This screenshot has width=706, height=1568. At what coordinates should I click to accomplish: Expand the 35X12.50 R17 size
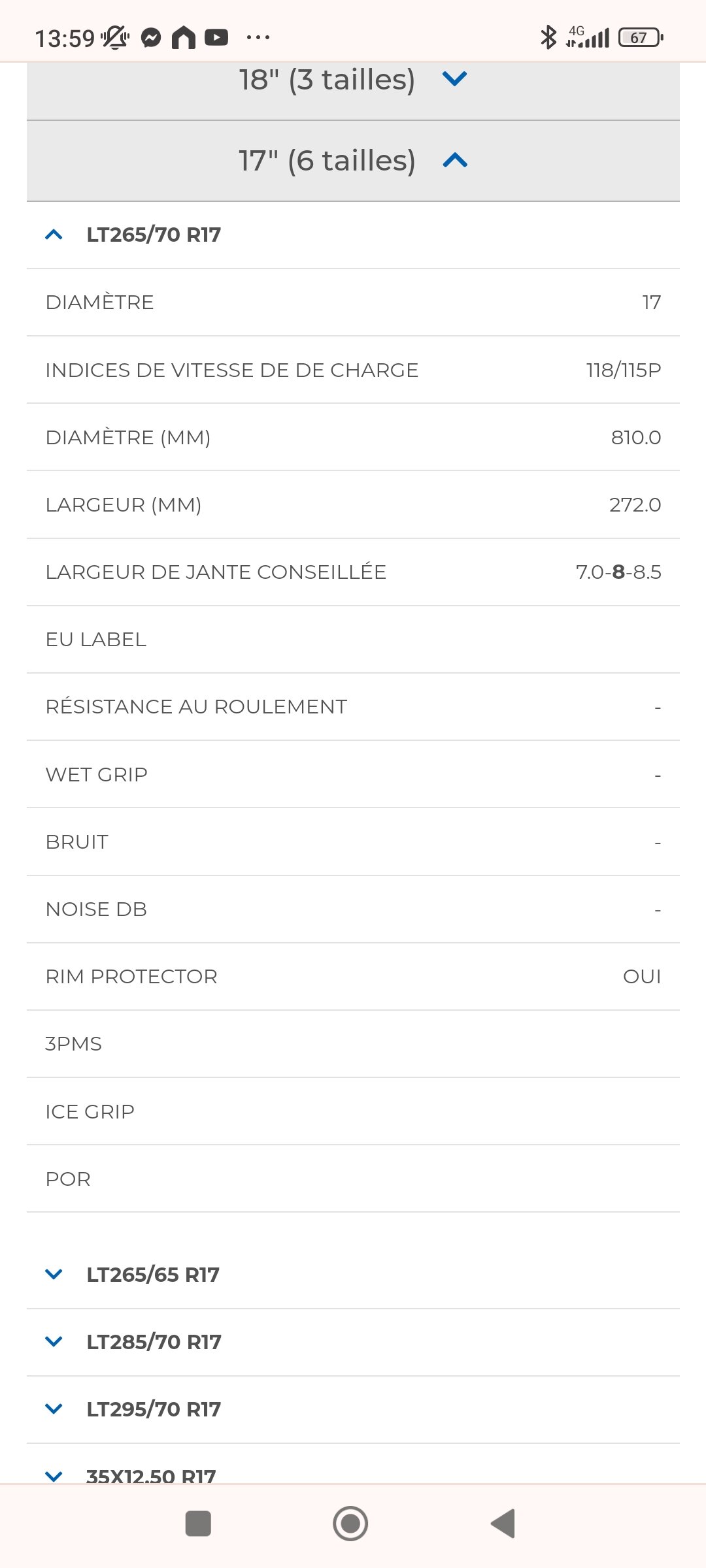tap(353, 1470)
